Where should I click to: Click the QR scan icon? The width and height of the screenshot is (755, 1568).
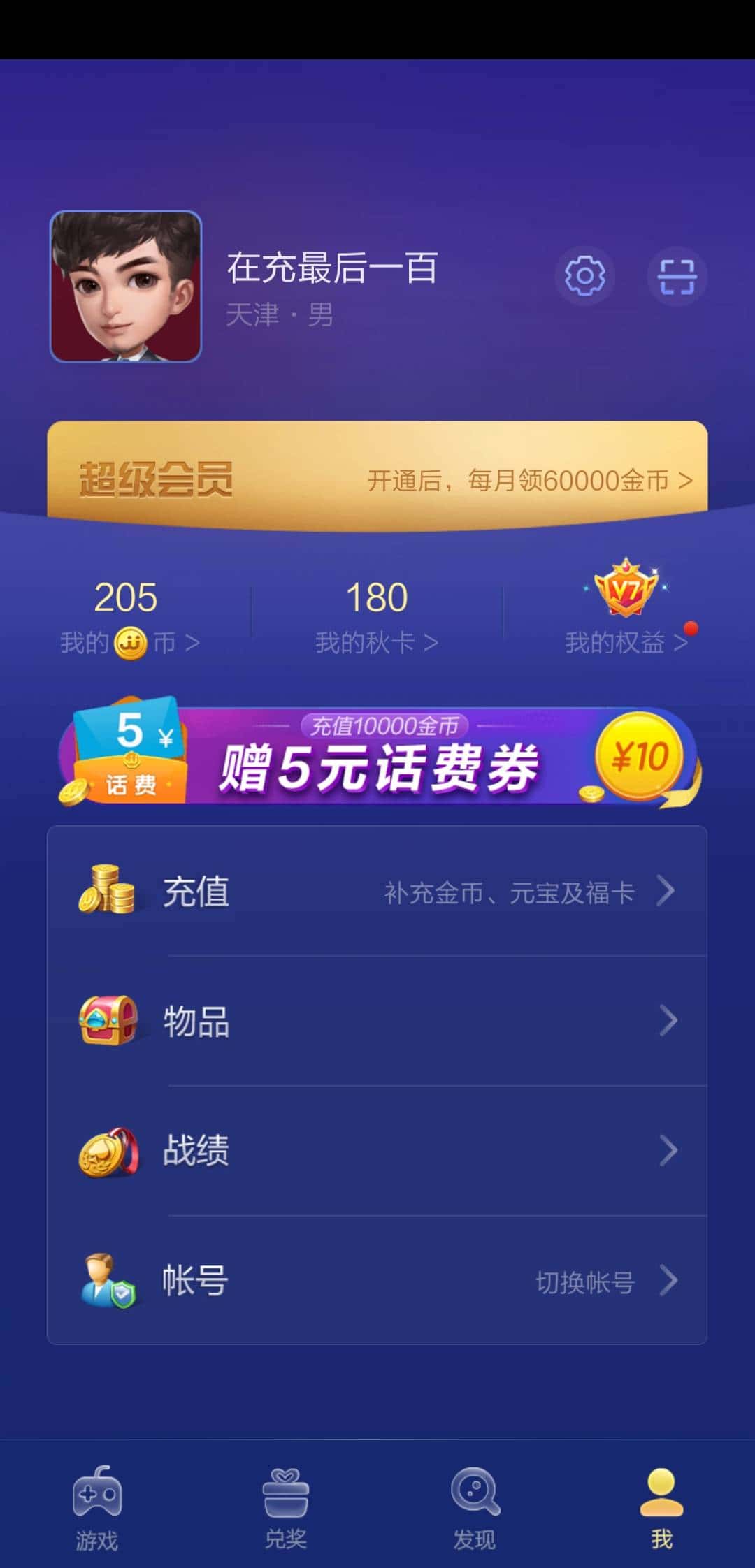[676, 277]
